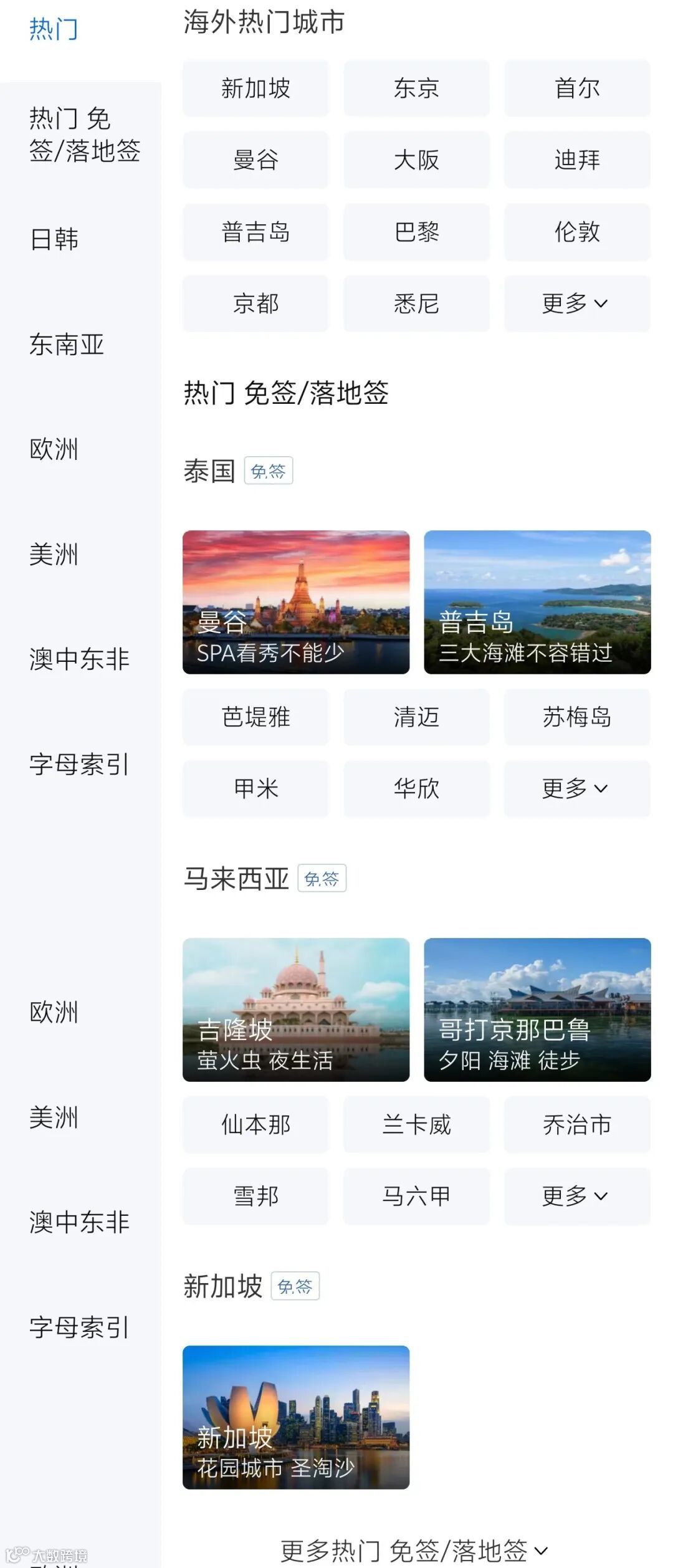Viewport: 673px width, 1568px height.
Task: Select the 首尔 city chip
Action: pos(577,88)
